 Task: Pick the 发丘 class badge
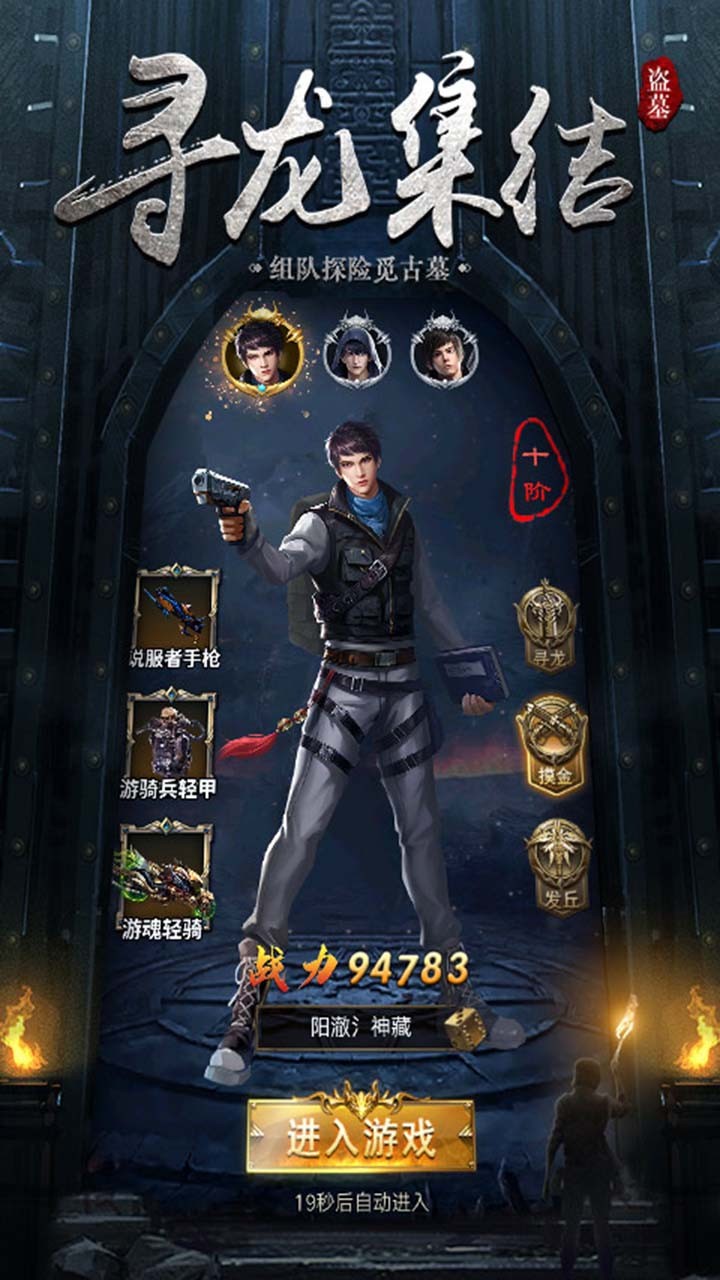(x=558, y=866)
